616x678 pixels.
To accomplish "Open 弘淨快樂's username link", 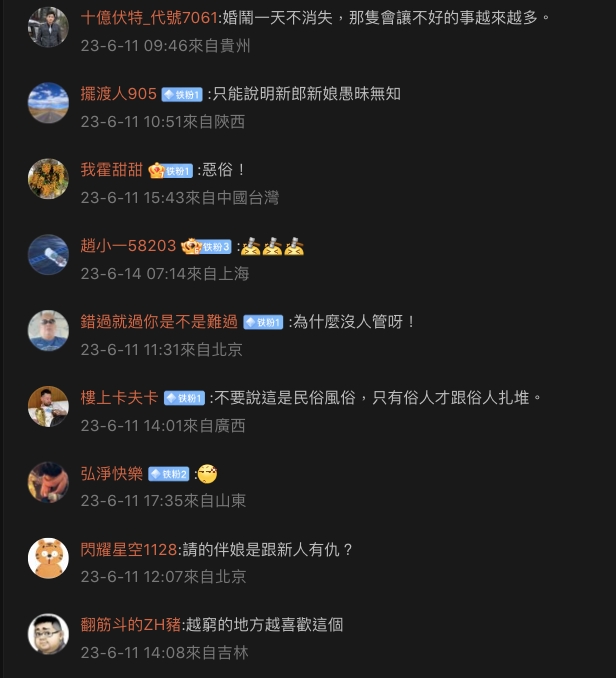I will pos(112,474).
